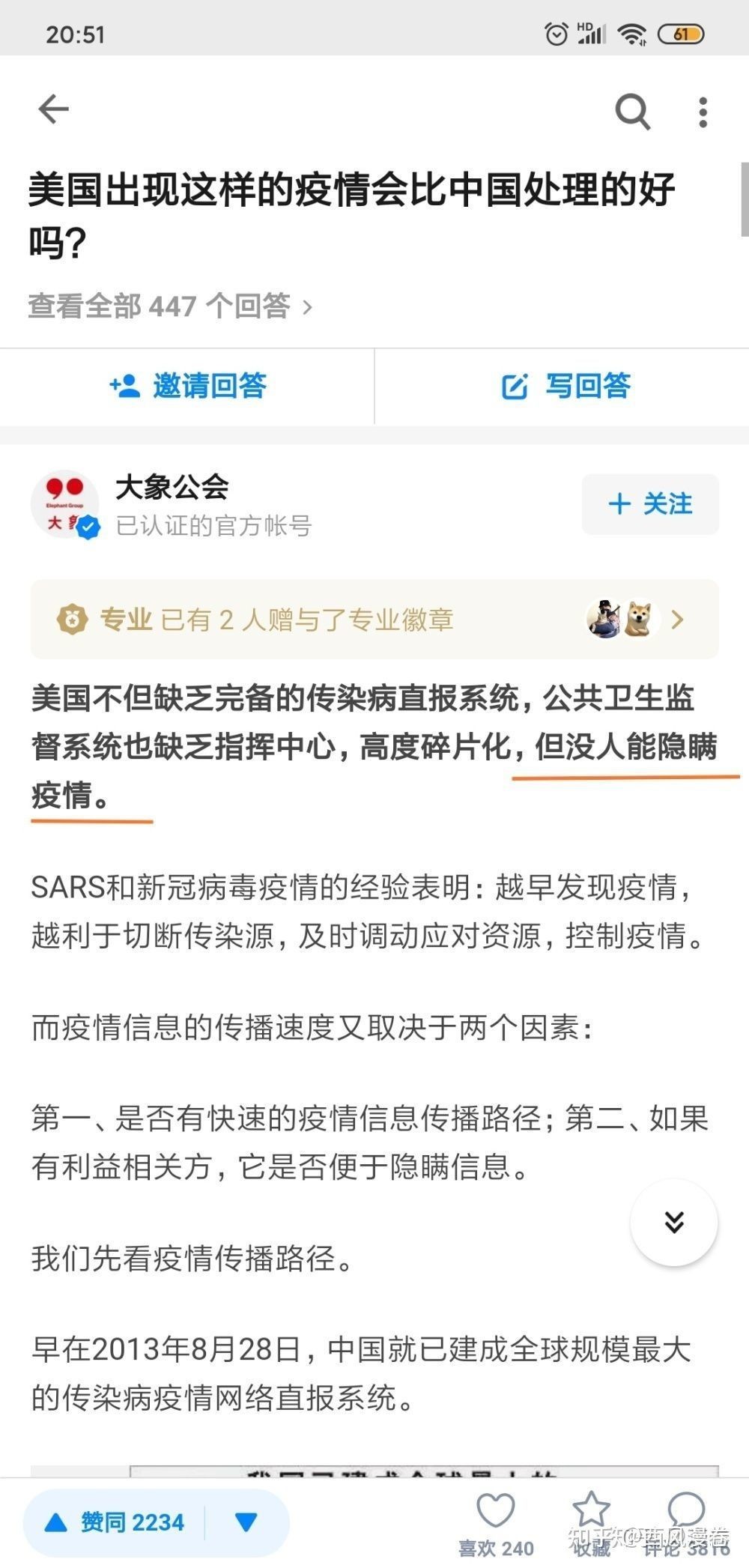Follow 大象公会 with 关注 button
This screenshot has height=1568, width=749.
click(649, 504)
